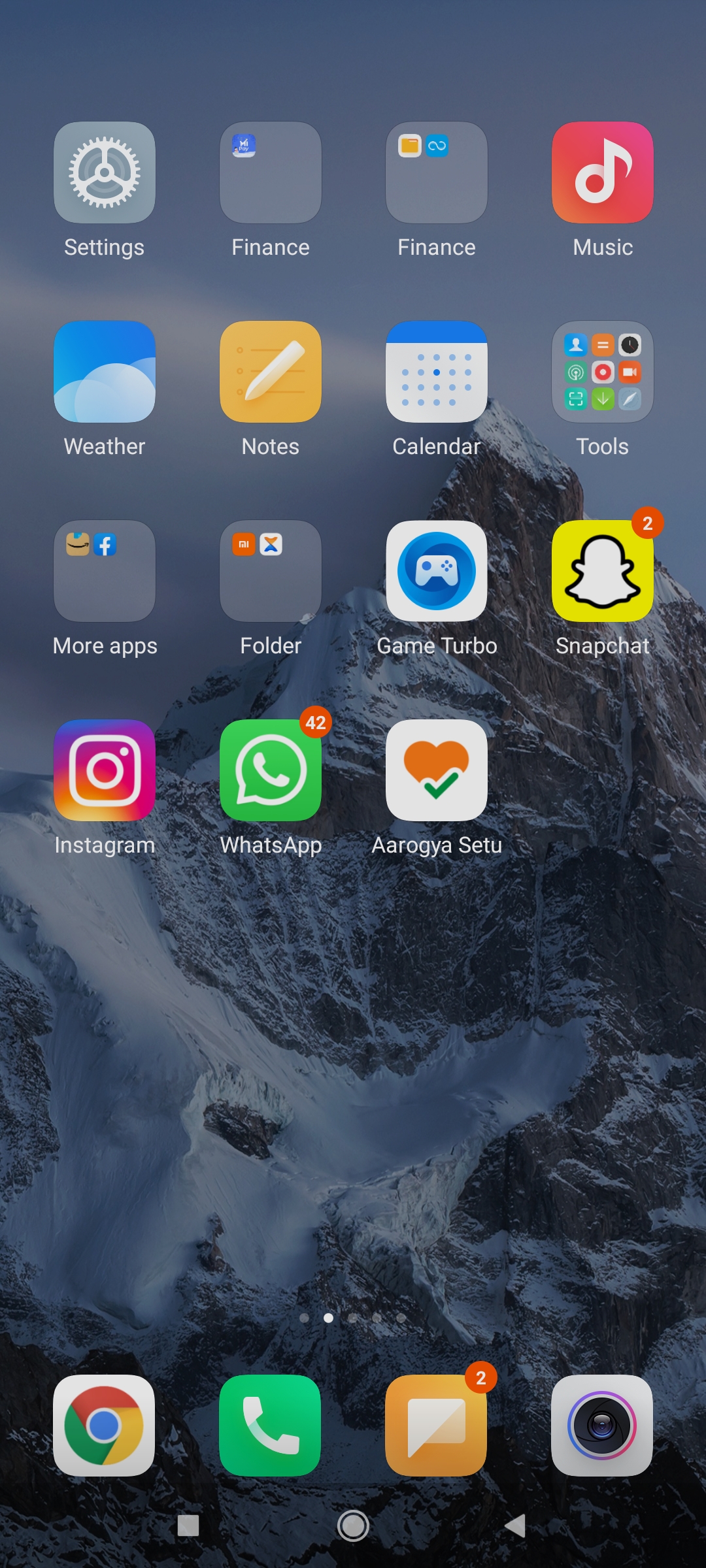The image size is (706, 1568).
Task: Open WhatsApp
Action: point(271,770)
